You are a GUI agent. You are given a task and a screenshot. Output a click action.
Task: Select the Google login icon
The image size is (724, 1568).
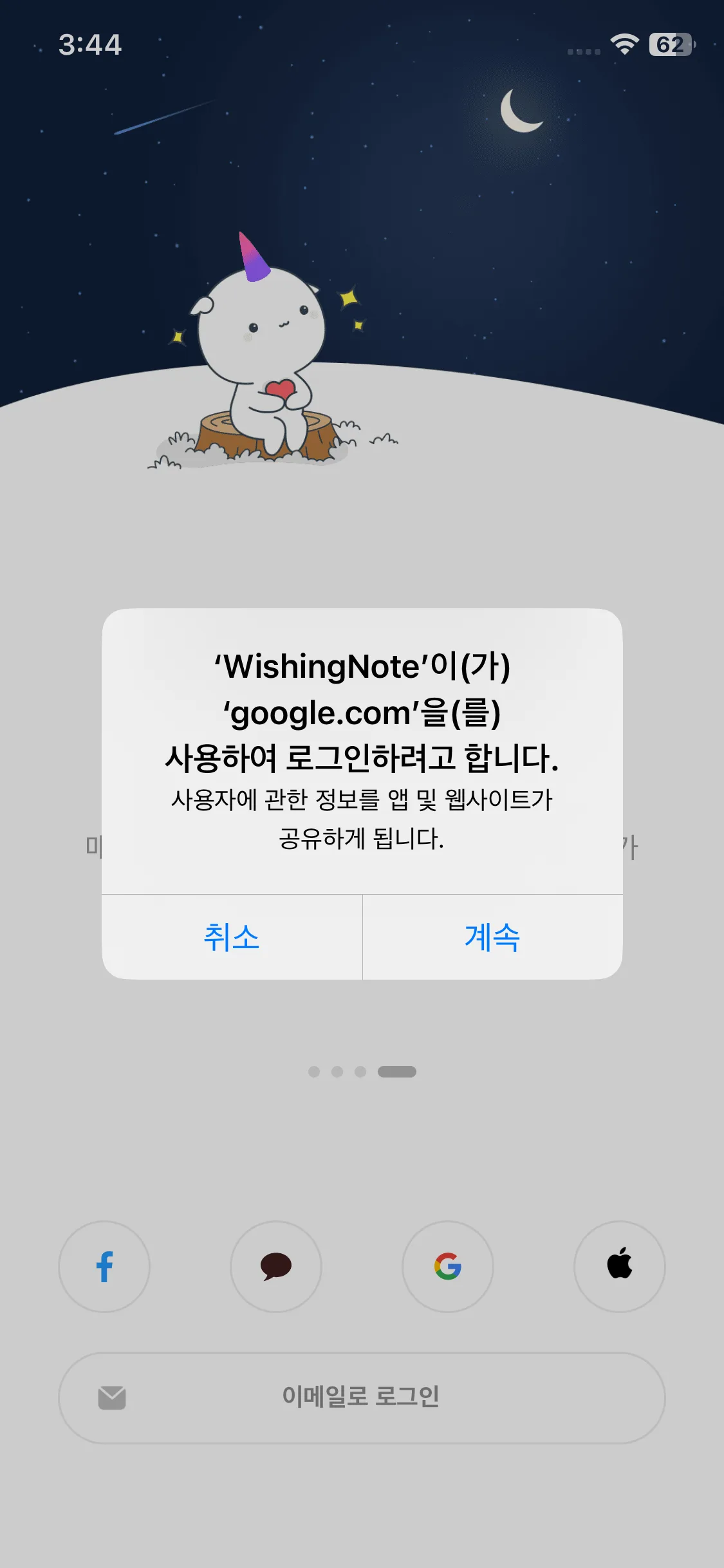click(448, 1267)
